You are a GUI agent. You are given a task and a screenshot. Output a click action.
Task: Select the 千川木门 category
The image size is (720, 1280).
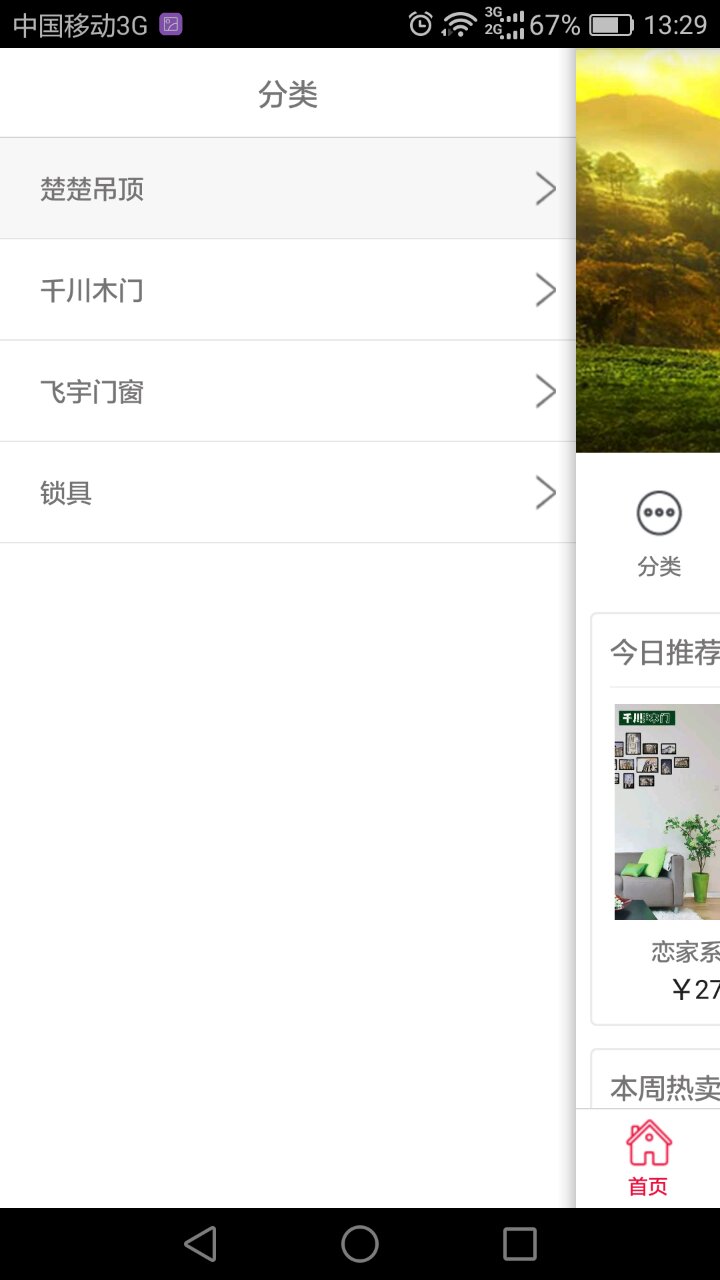[288, 290]
